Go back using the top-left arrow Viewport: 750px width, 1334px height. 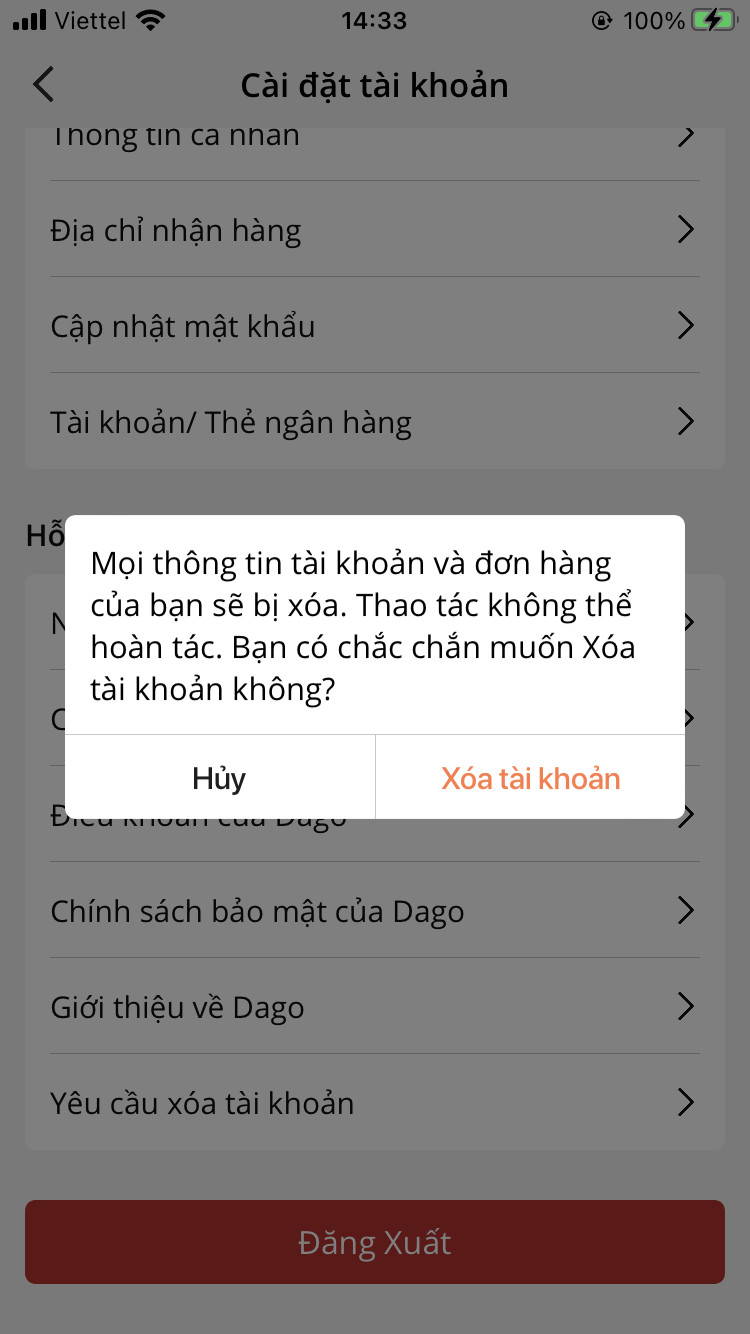[43, 85]
